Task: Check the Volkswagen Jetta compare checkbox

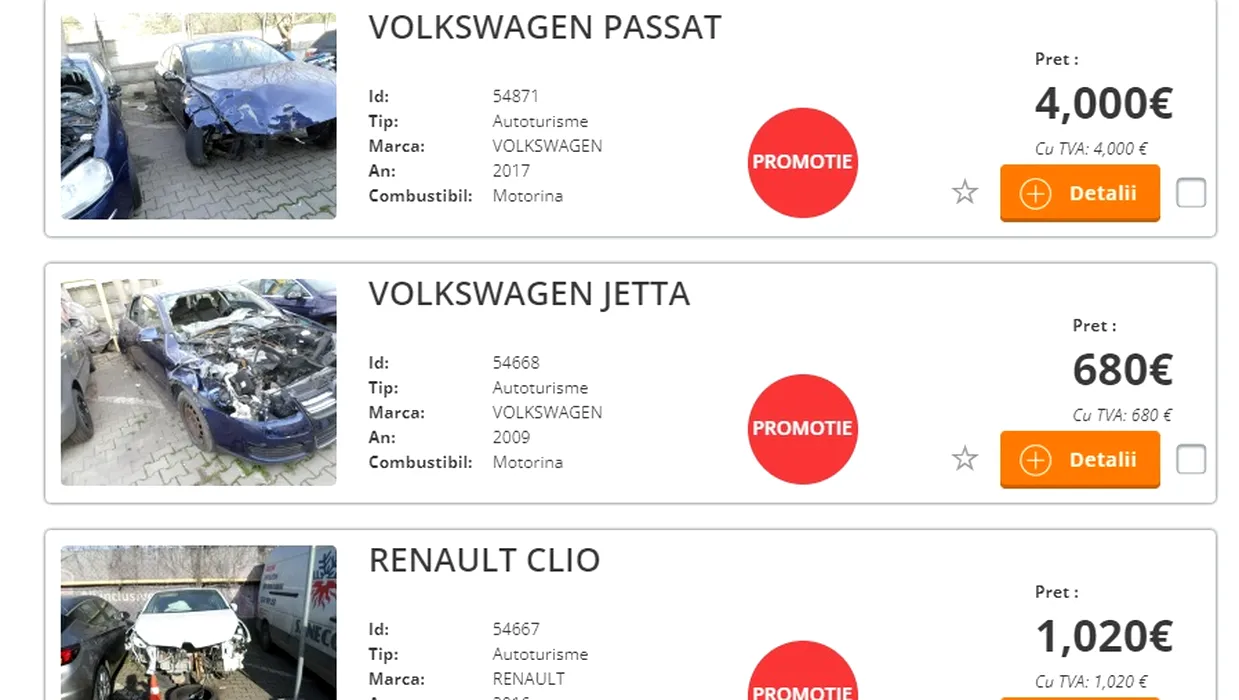Action: coord(1190,460)
